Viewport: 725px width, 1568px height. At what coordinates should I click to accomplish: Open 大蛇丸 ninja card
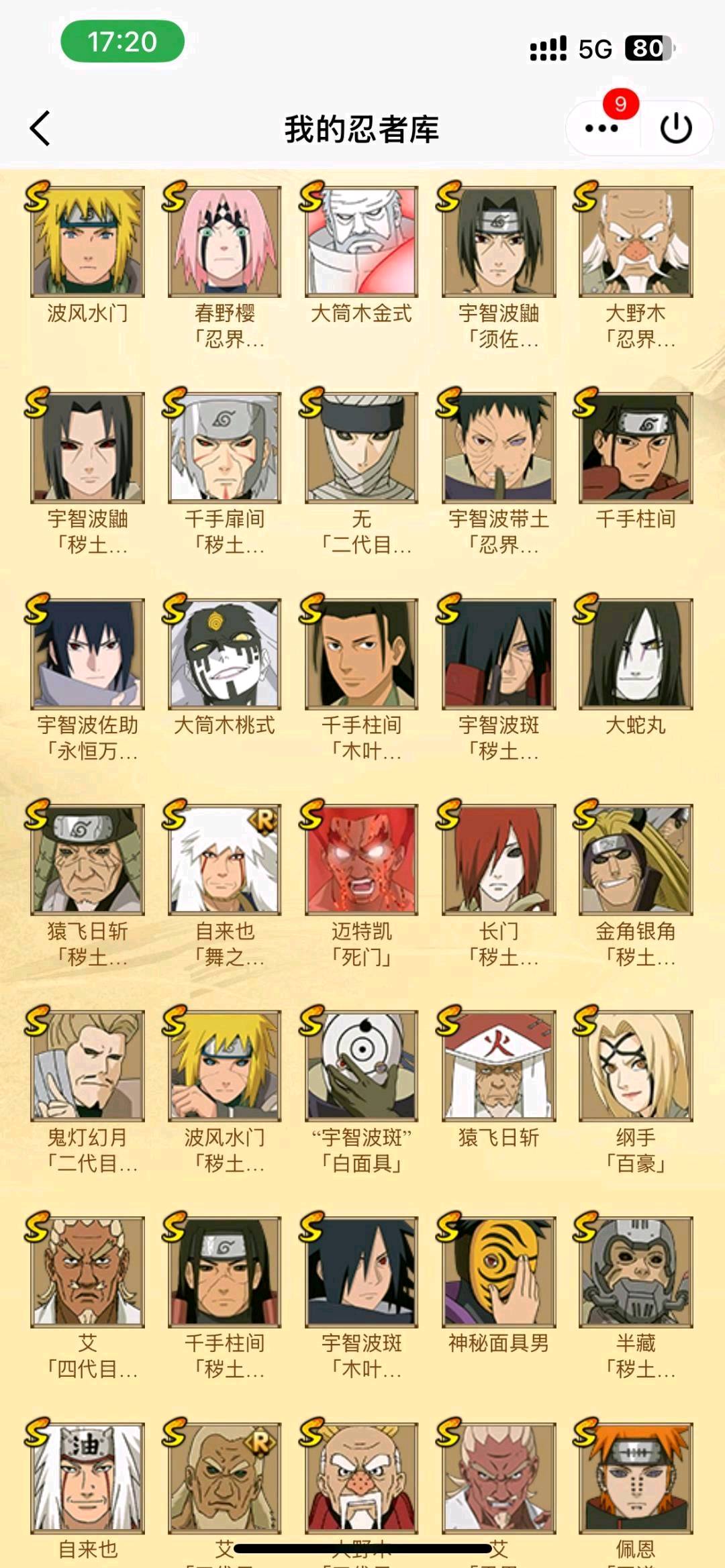coord(635,654)
